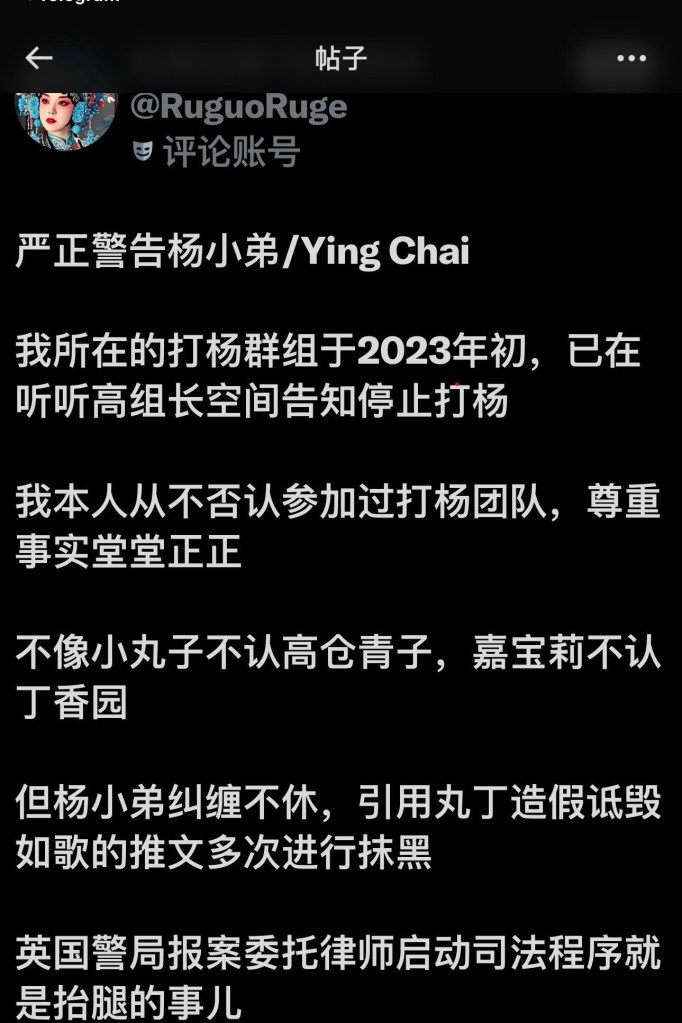This screenshot has height=1023, width=682.
Task: Open the @RuguoRuge username profile
Action: click(x=239, y=107)
